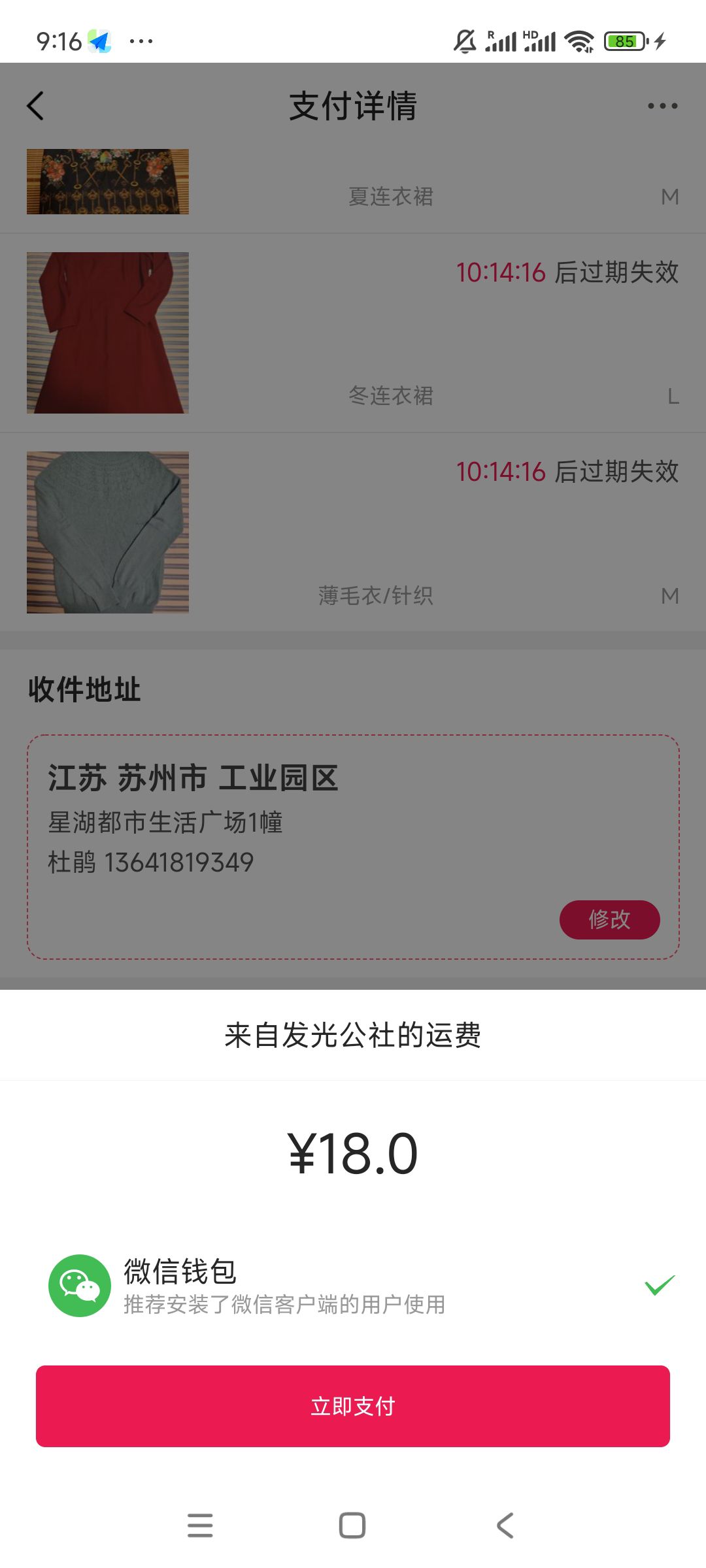
Task: Open the three-dot overflow menu
Action: point(662,106)
